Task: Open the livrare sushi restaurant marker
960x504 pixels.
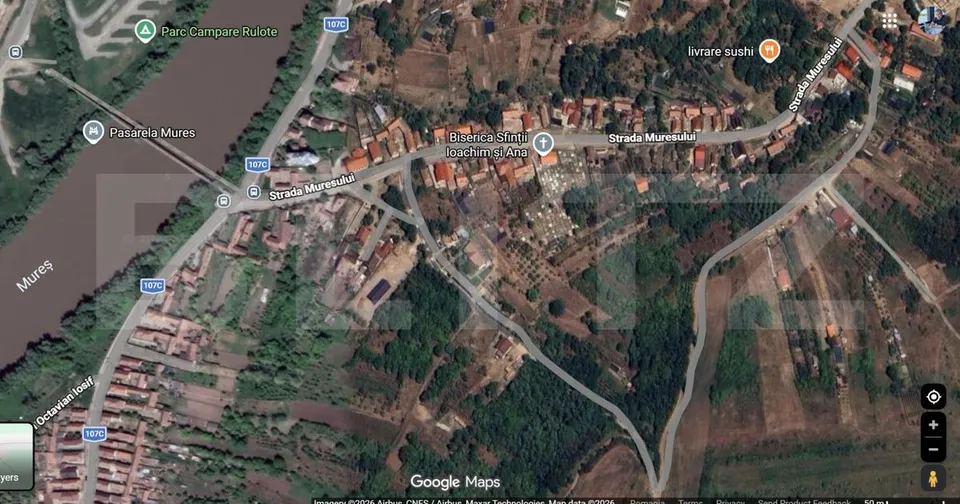Action: (769, 50)
